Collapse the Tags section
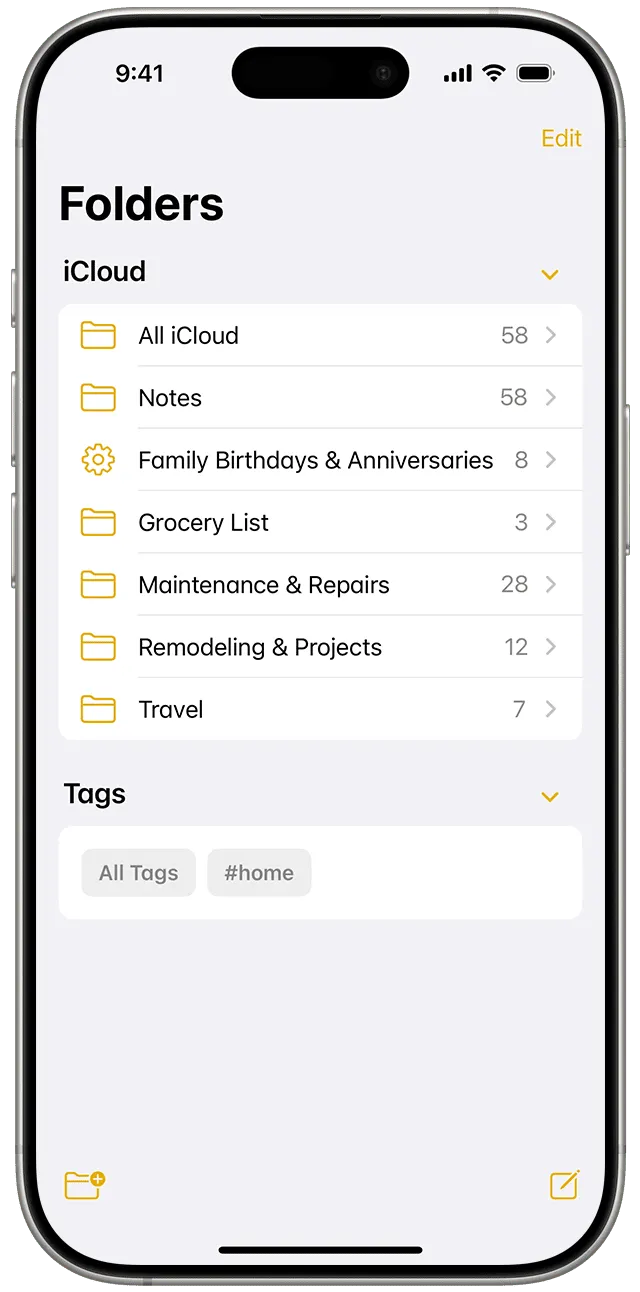The height and width of the screenshot is (1292, 640). coord(549,796)
